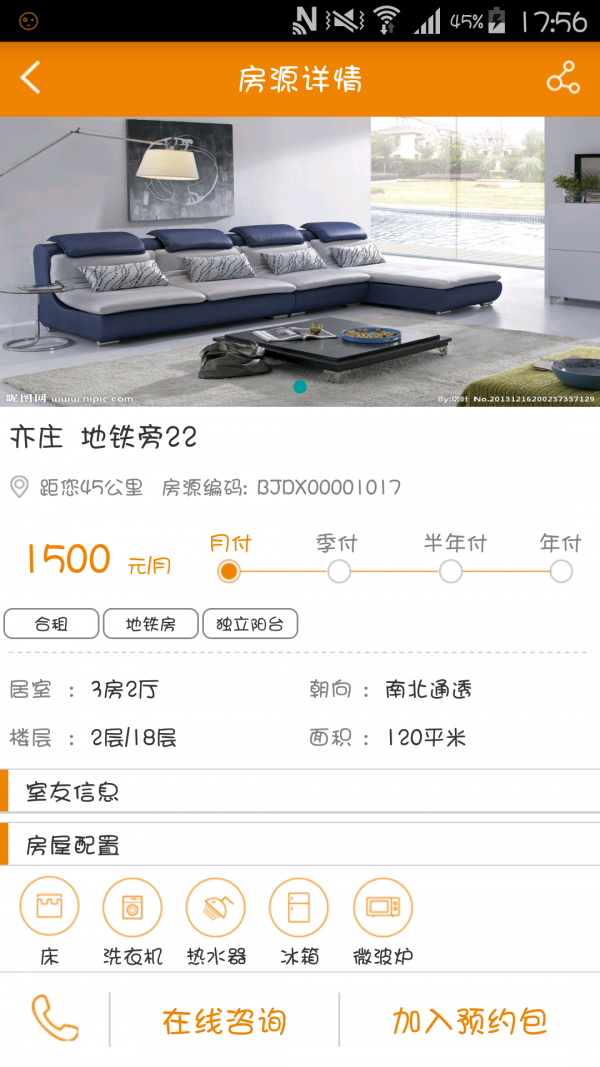Screen dimensions: 600x1067
Task: Open the distance location pin
Action: 19,487
